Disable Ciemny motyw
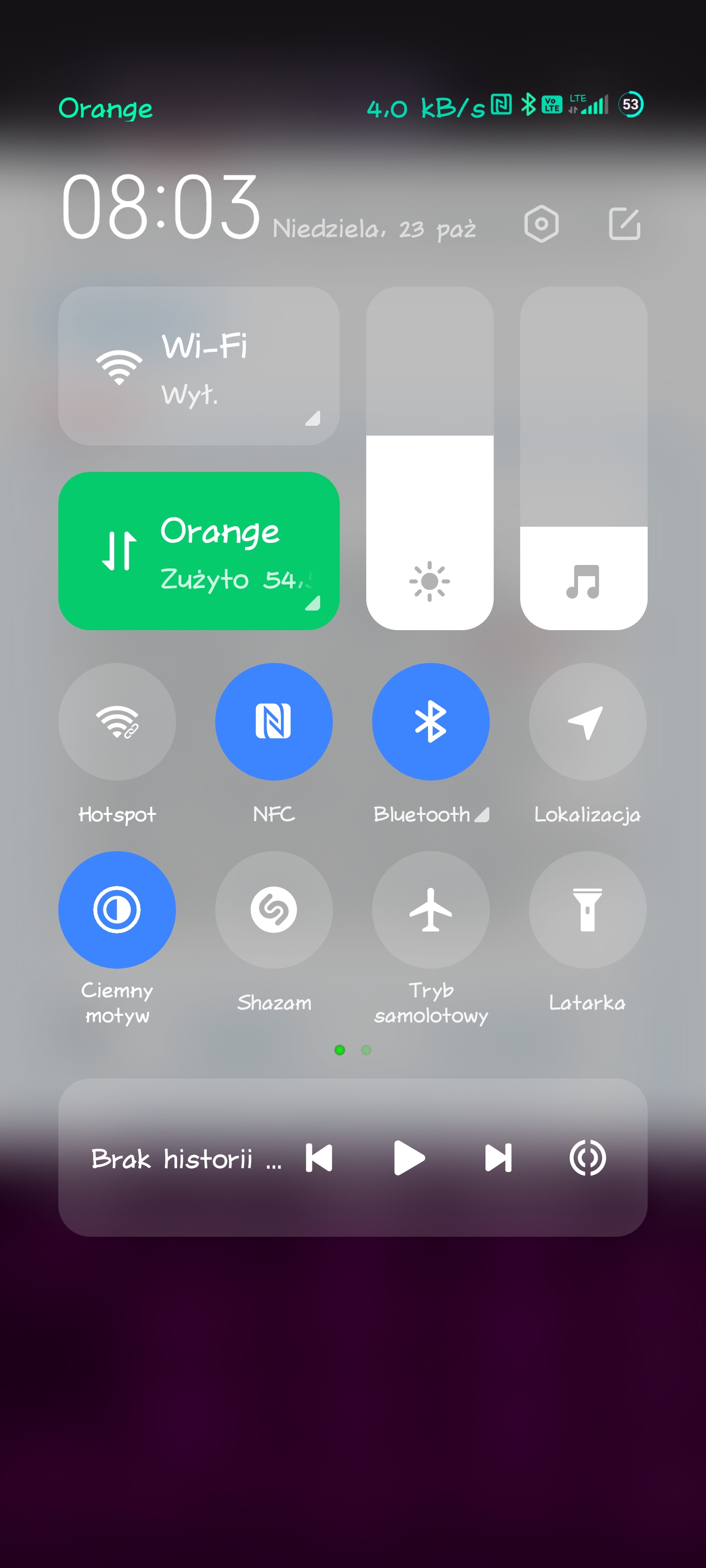 117,910
